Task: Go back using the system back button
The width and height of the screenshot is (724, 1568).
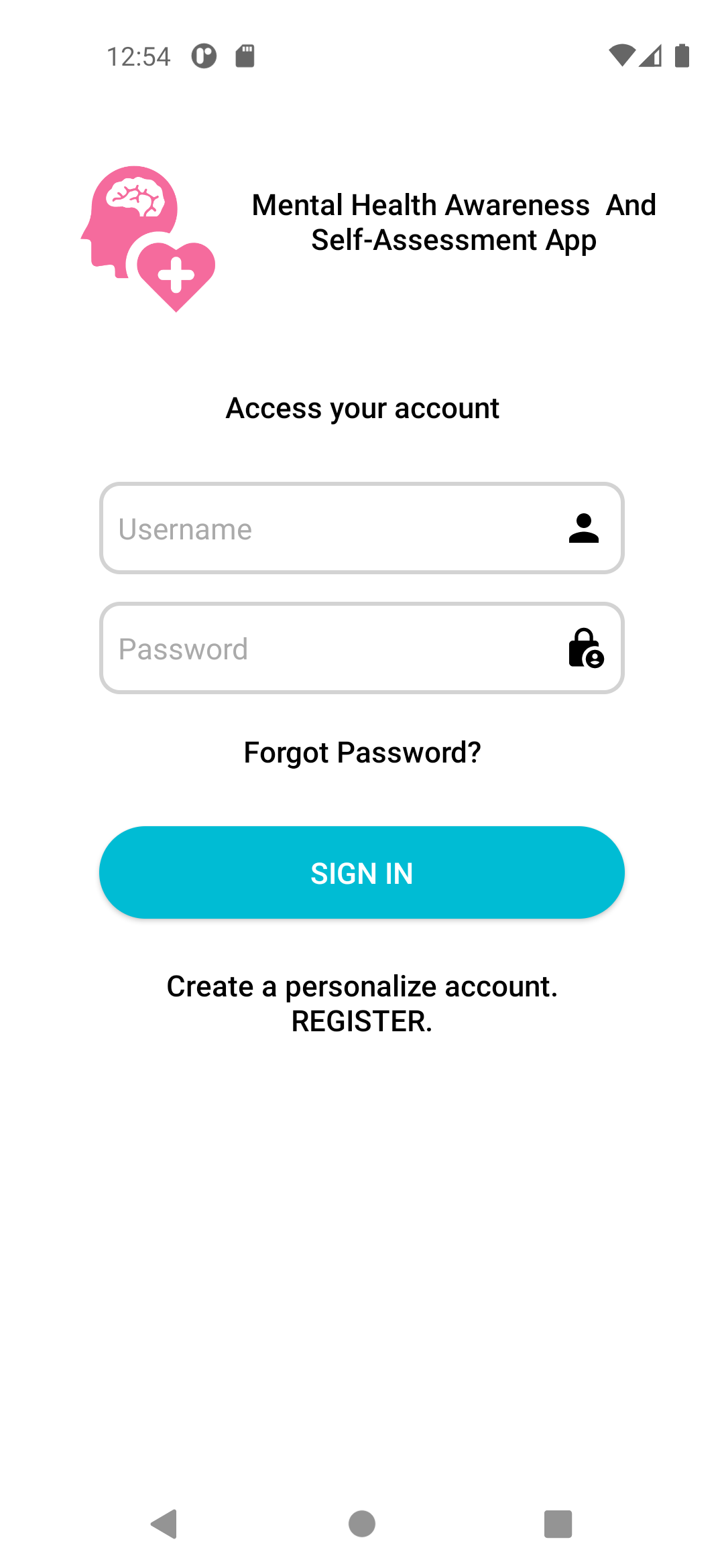Action: (164, 1524)
